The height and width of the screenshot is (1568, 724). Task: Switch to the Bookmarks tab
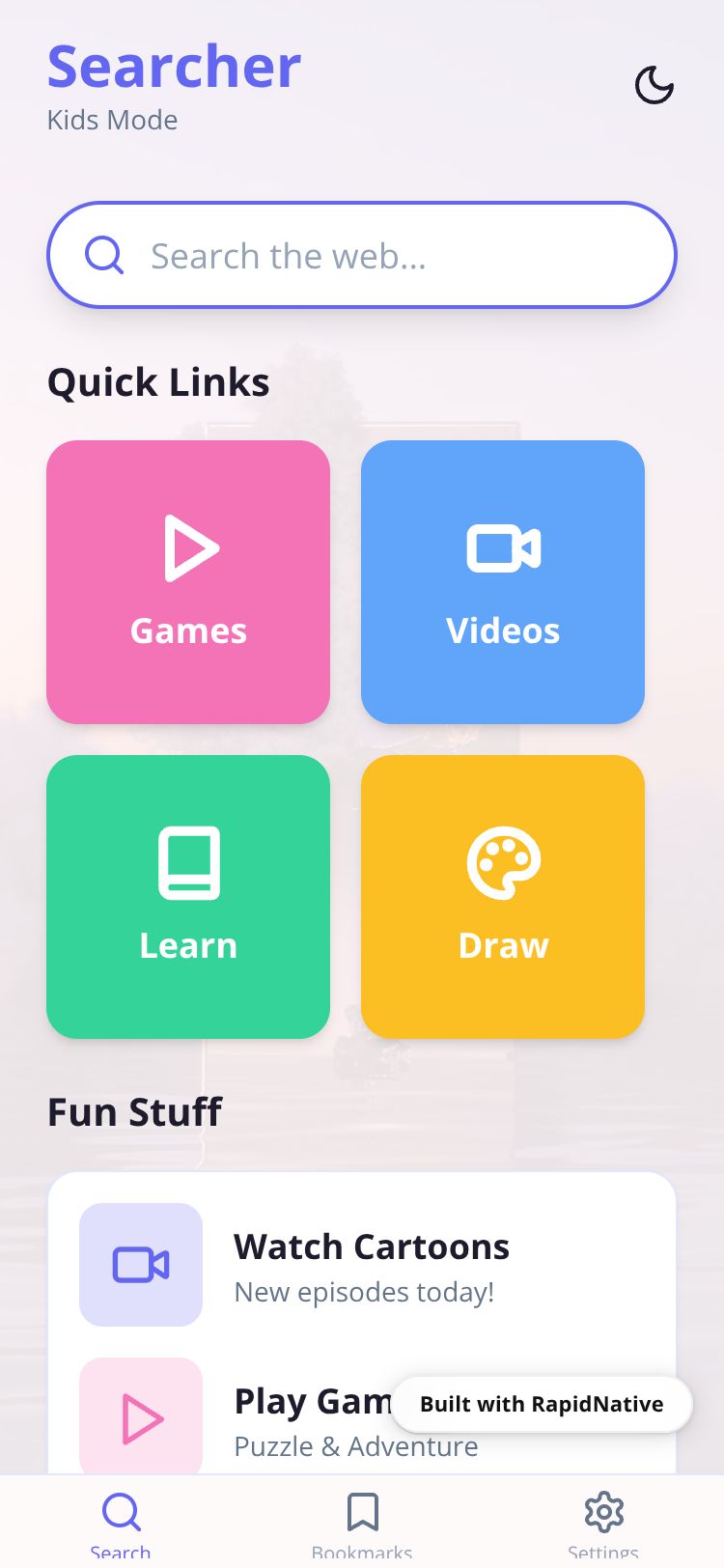(x=362, y=1524)
